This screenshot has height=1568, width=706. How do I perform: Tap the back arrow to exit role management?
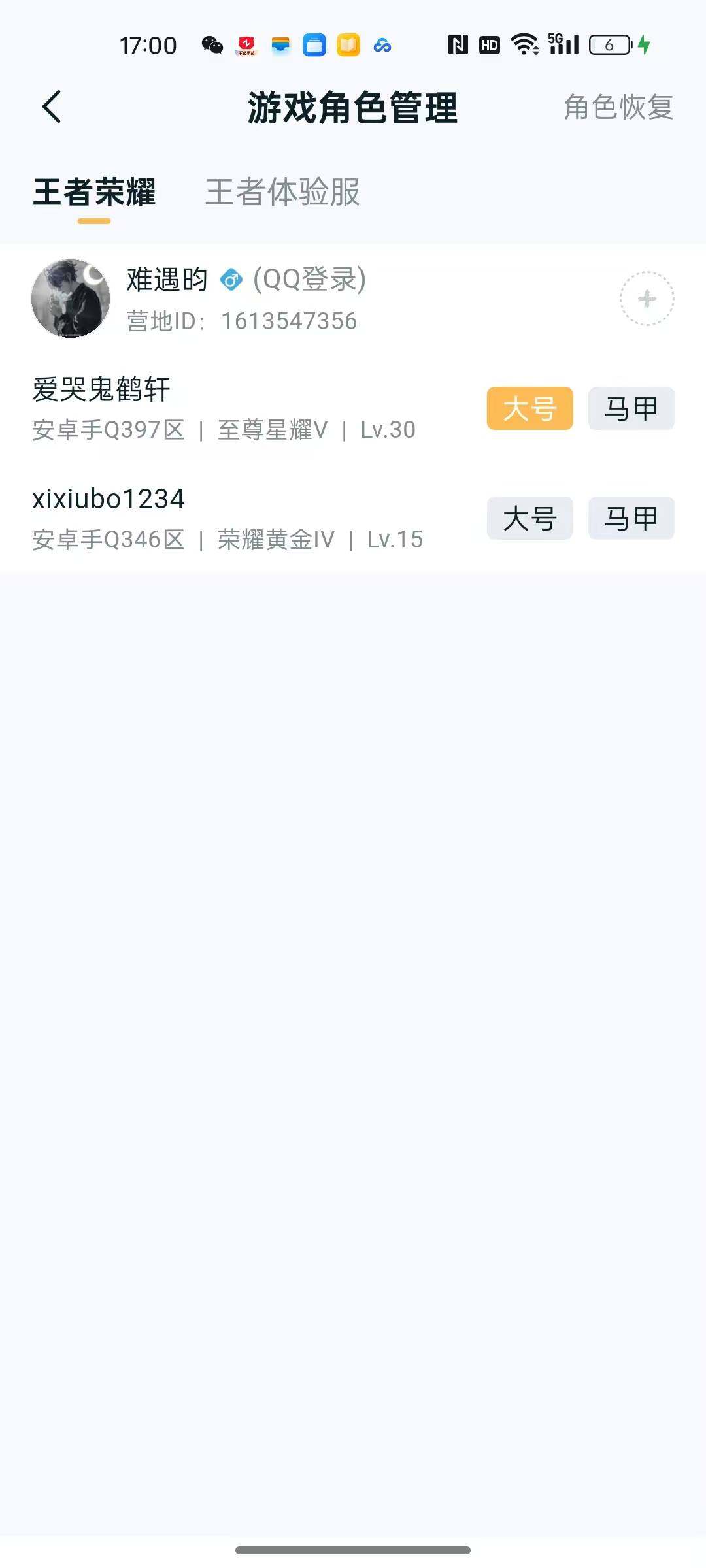52,106
